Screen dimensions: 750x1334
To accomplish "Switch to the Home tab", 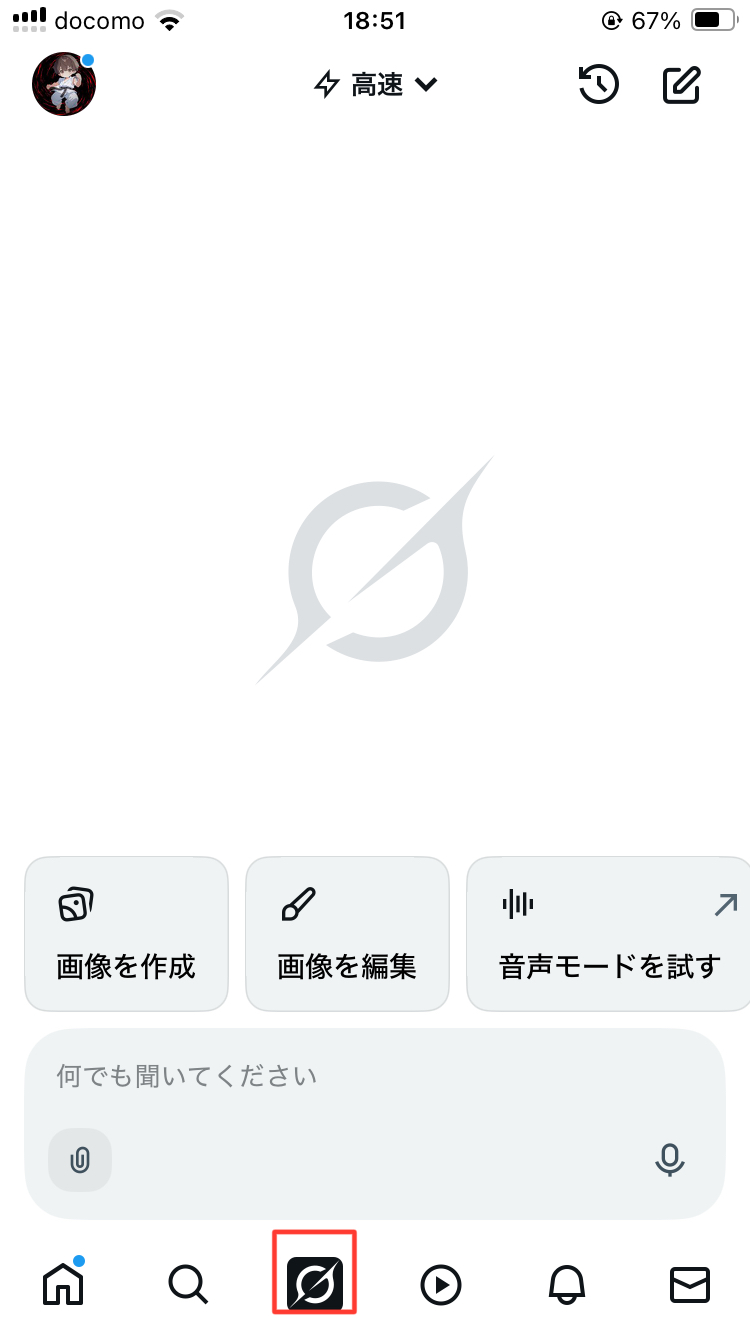I will pyautogui.click(x=63, y=1284).
